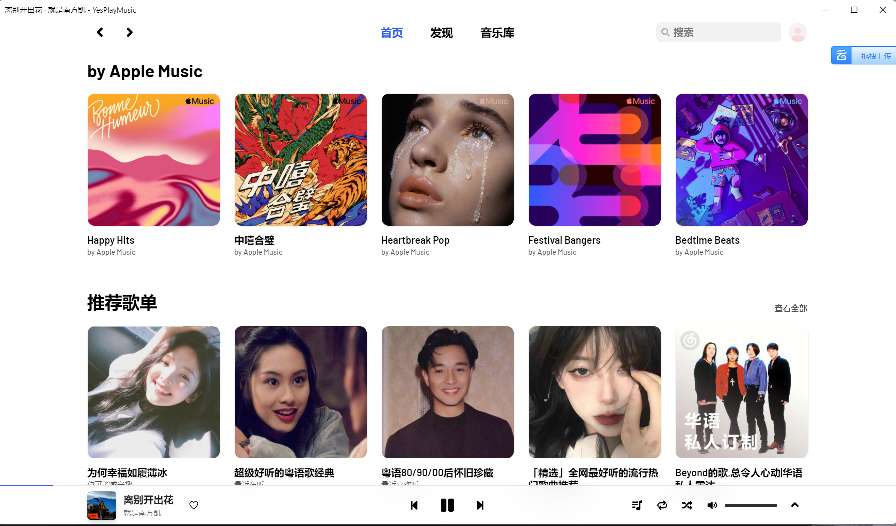Mute the volume

pos(712,505)
